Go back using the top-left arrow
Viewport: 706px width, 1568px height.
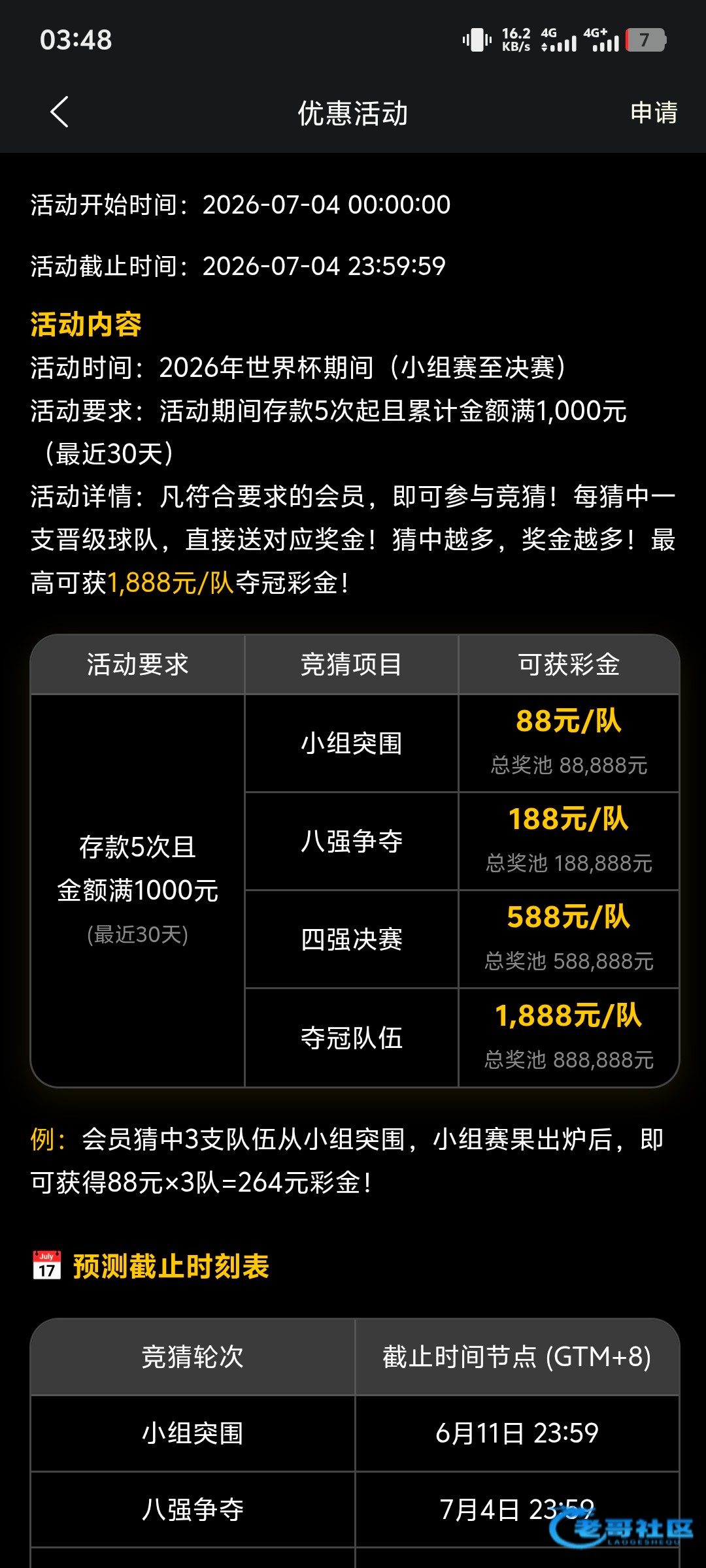[59, 112]
